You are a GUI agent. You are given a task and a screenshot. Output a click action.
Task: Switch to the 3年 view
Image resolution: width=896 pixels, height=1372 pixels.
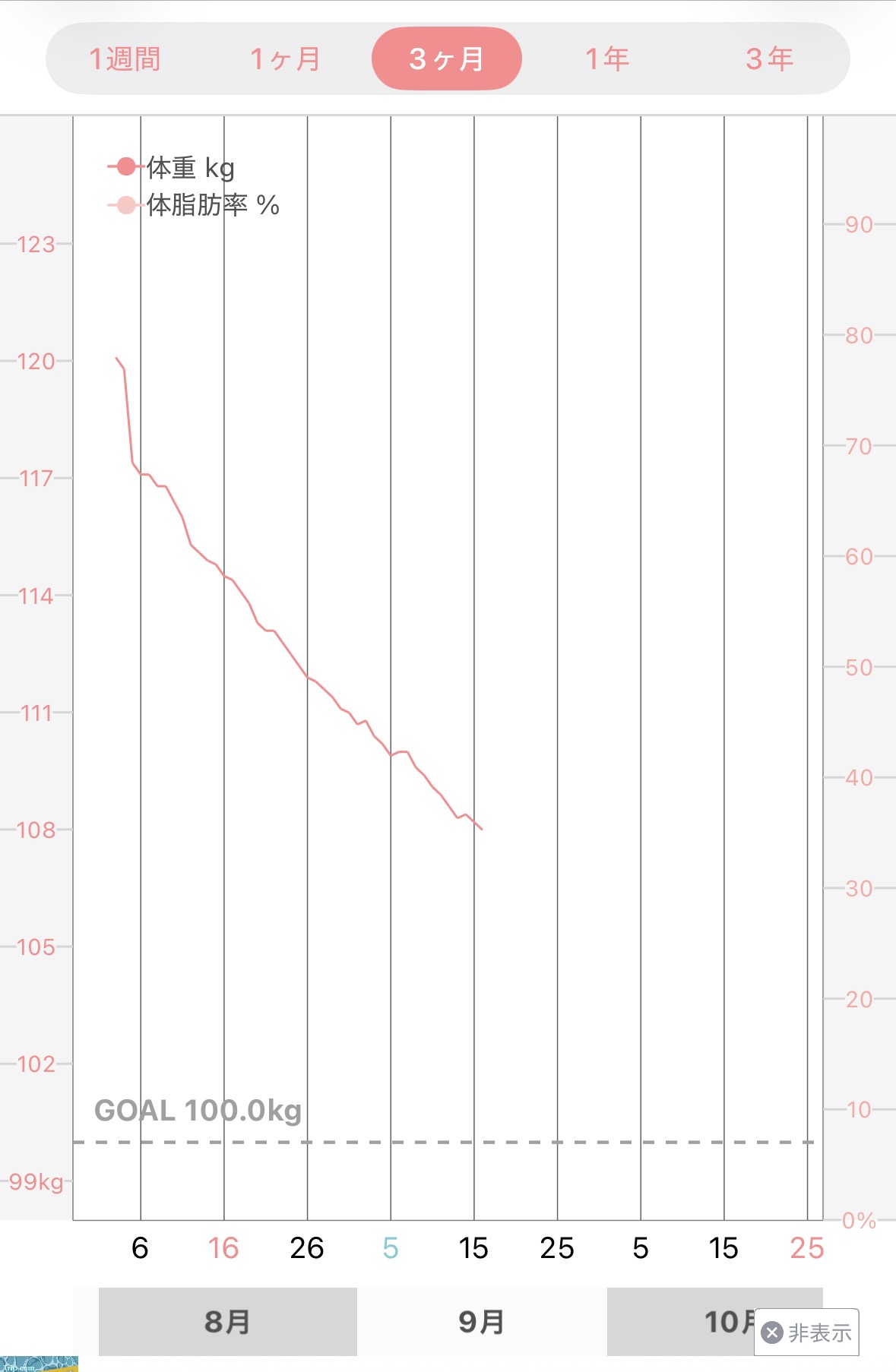(769, 58)
